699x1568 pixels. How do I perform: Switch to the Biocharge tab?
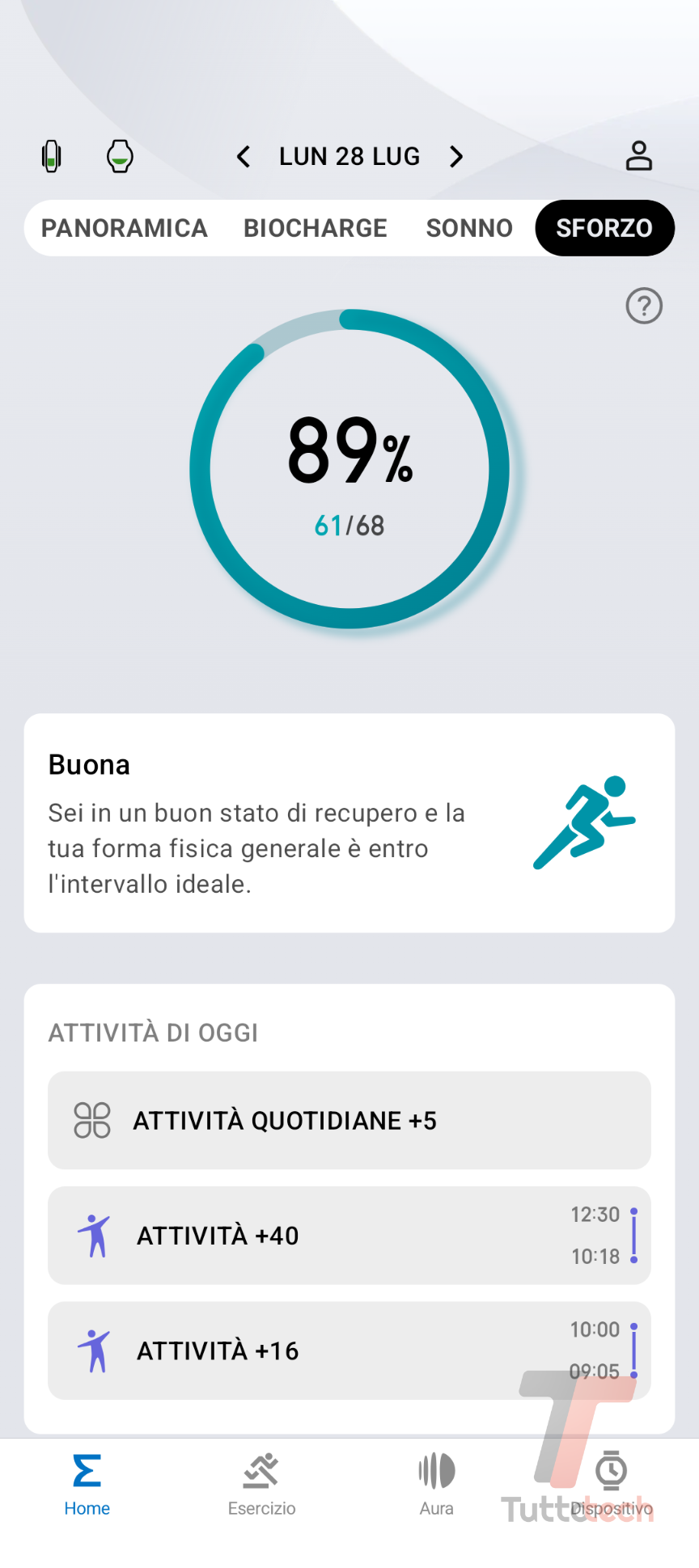[x=316, y=228]
